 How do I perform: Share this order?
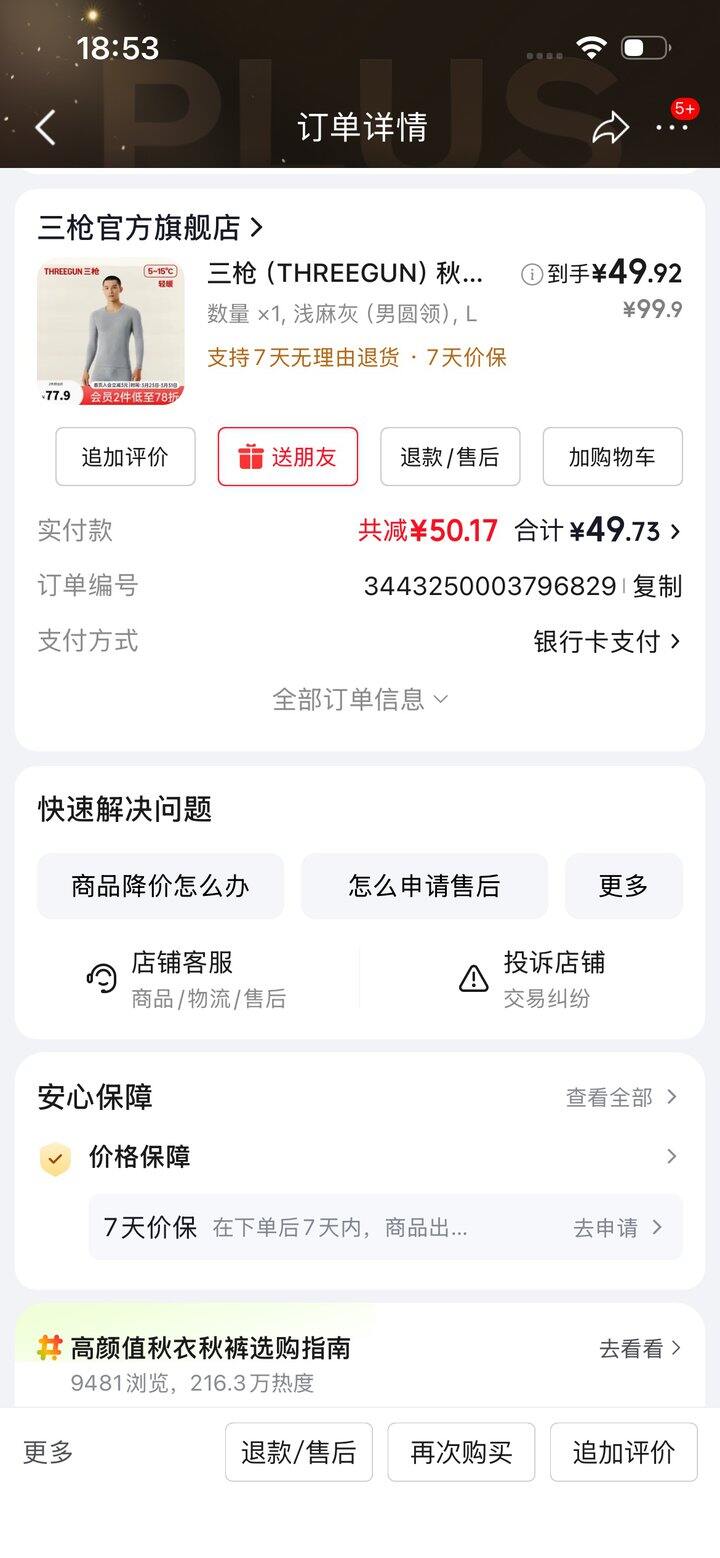point(610,127)
